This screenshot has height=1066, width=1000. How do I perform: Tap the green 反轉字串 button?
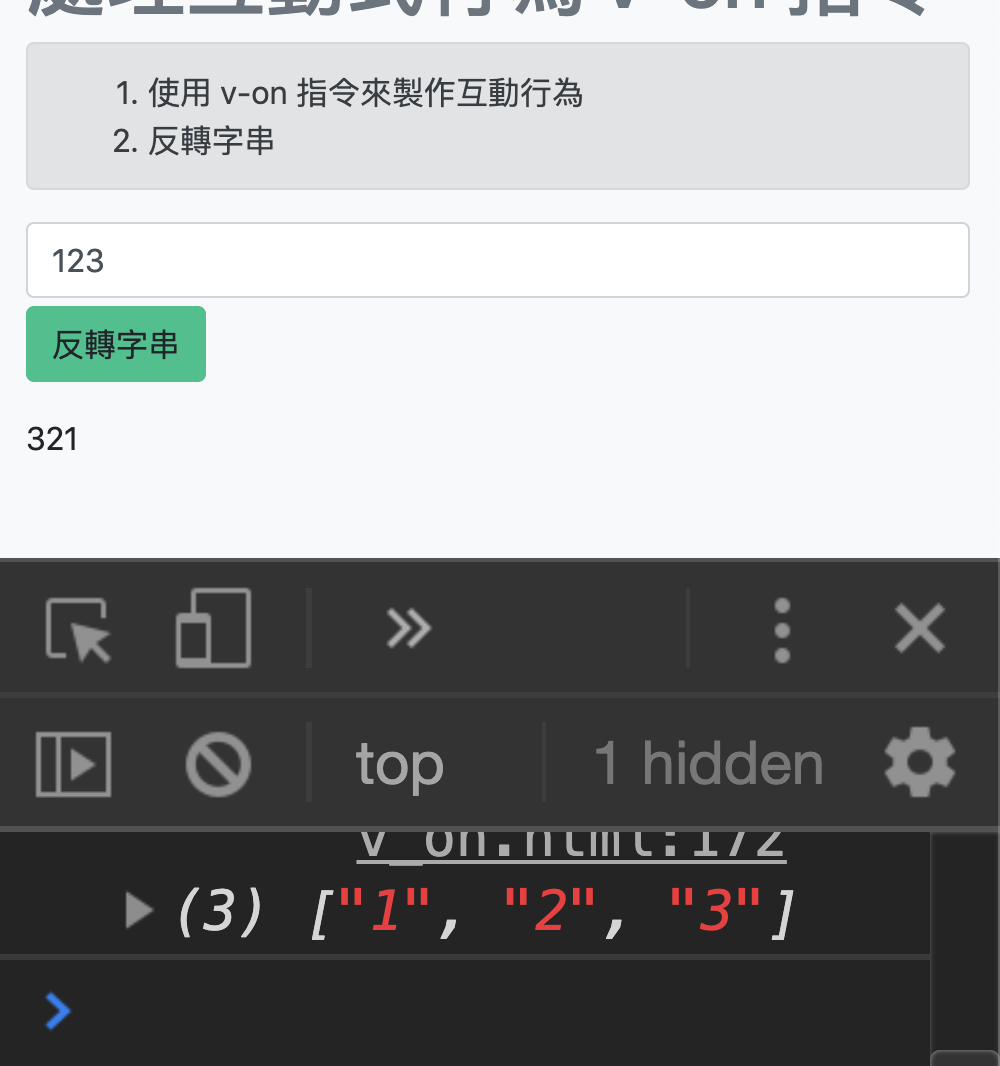coord(116,344)
